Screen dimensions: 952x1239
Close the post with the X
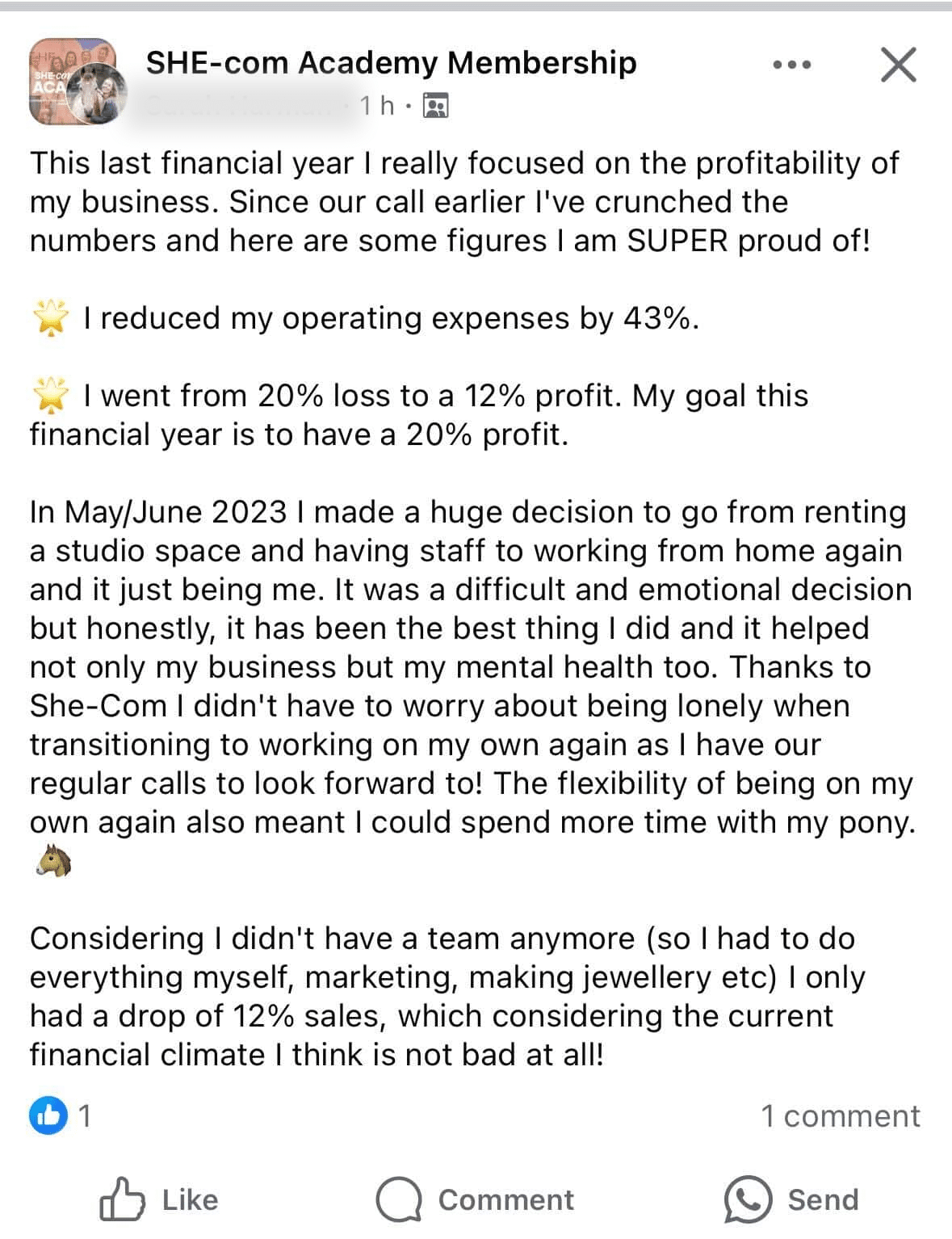point(899,65)
